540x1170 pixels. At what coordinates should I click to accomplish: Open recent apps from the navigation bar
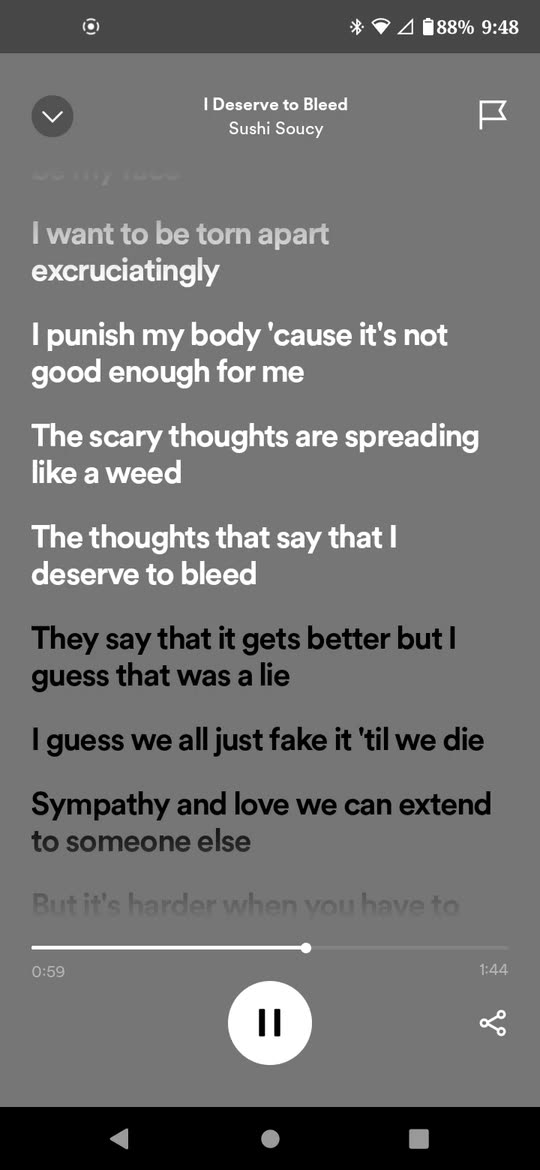pos(419,1138)
